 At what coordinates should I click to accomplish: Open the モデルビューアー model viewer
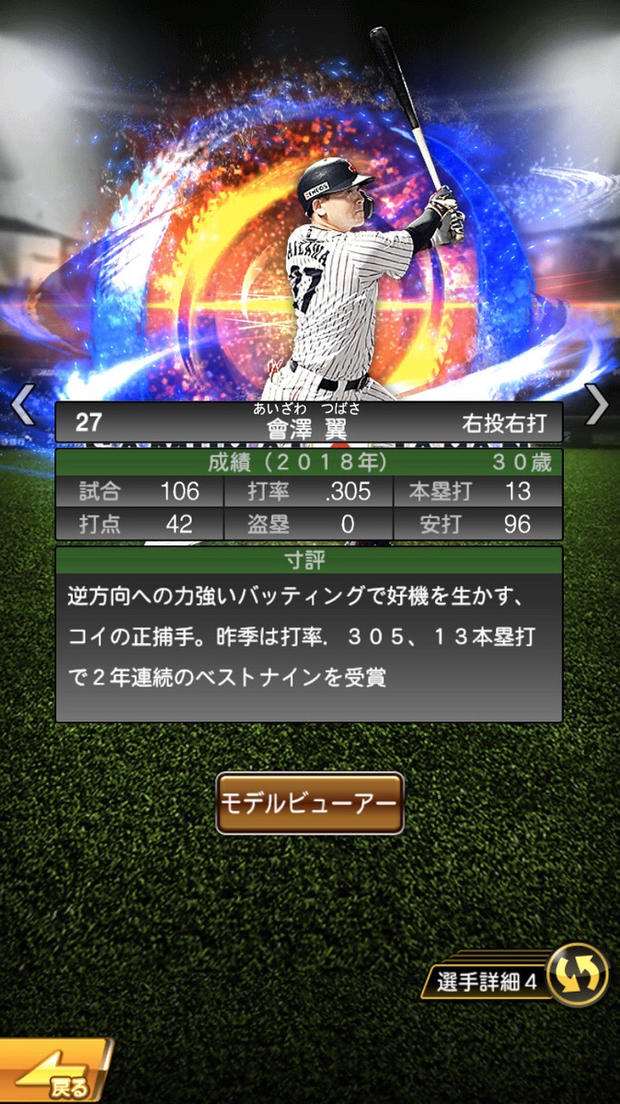tap(310, 803)
